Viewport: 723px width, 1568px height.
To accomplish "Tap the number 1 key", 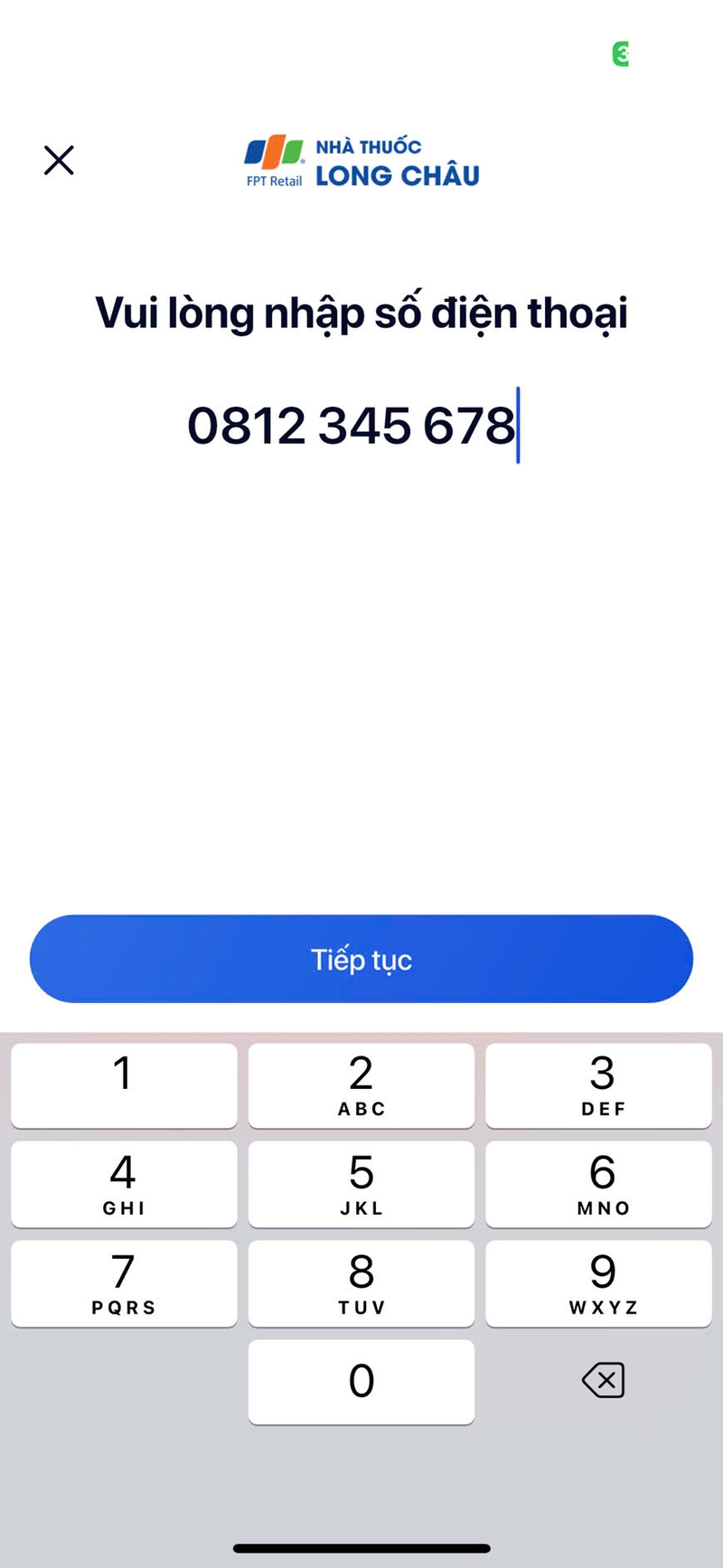I will coord(124,1085).
